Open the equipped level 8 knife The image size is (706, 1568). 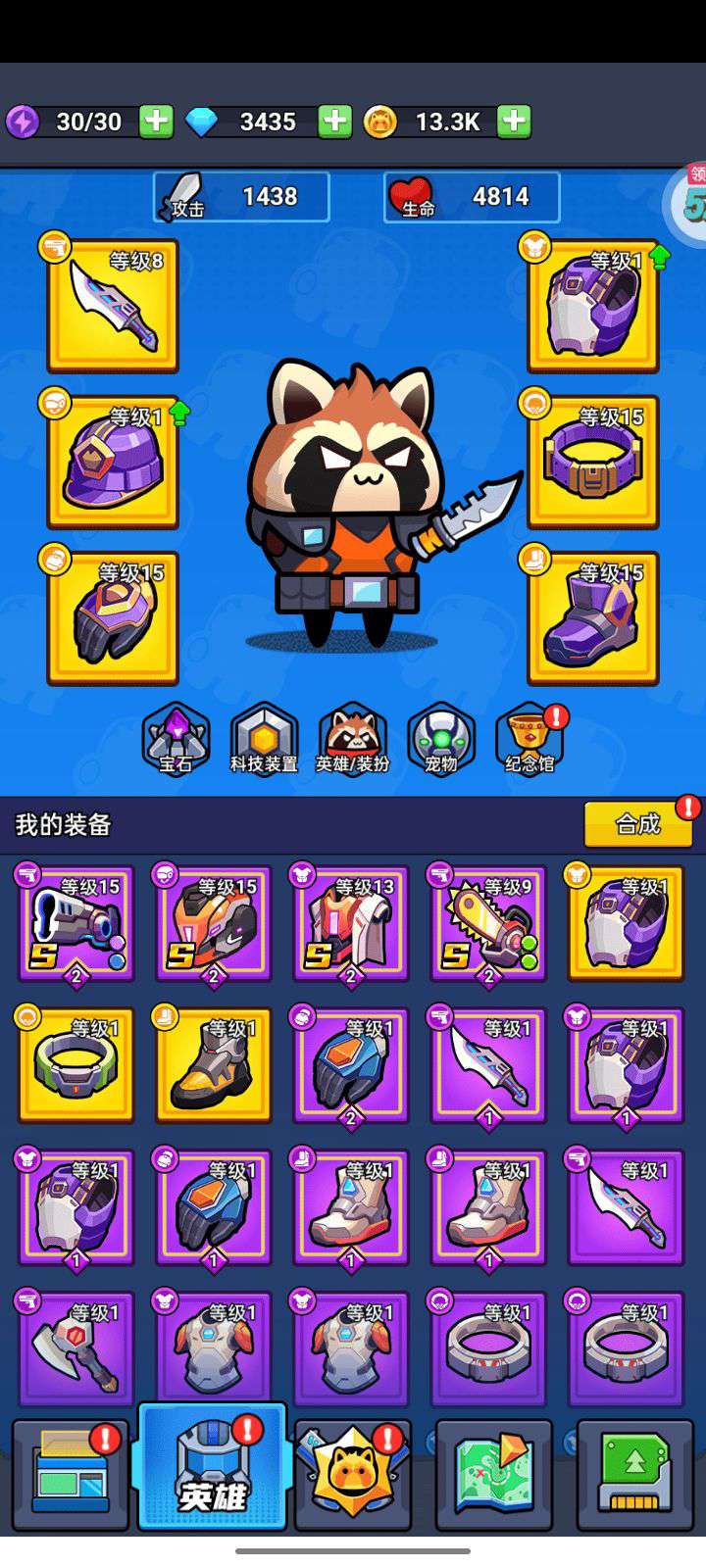coord(113,307)
